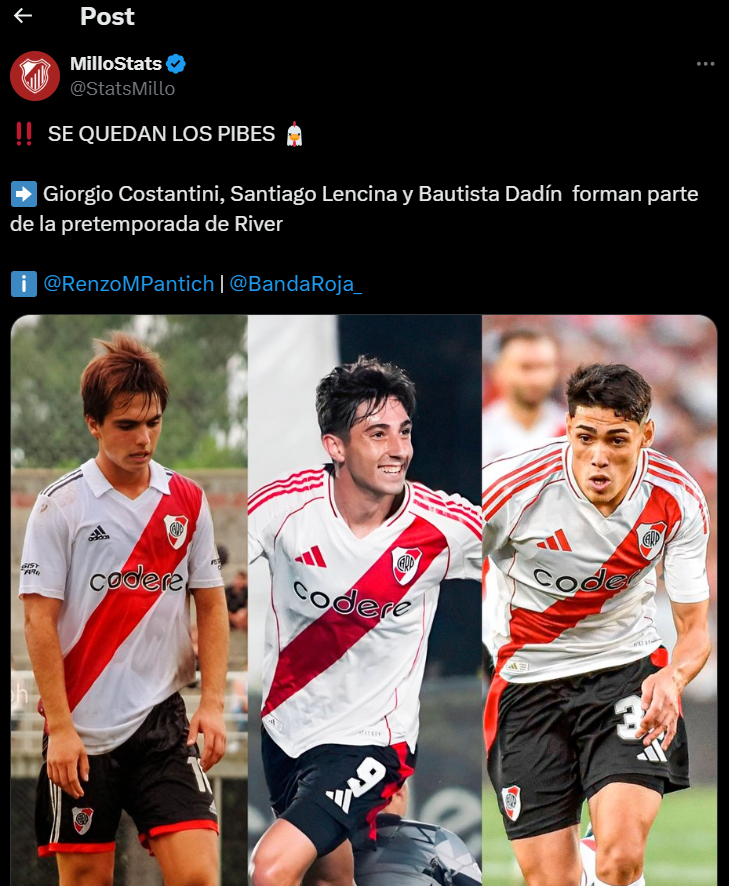View the attached player photo full screen
Viewport: 729px width, 886px height.
coord(364,600)
